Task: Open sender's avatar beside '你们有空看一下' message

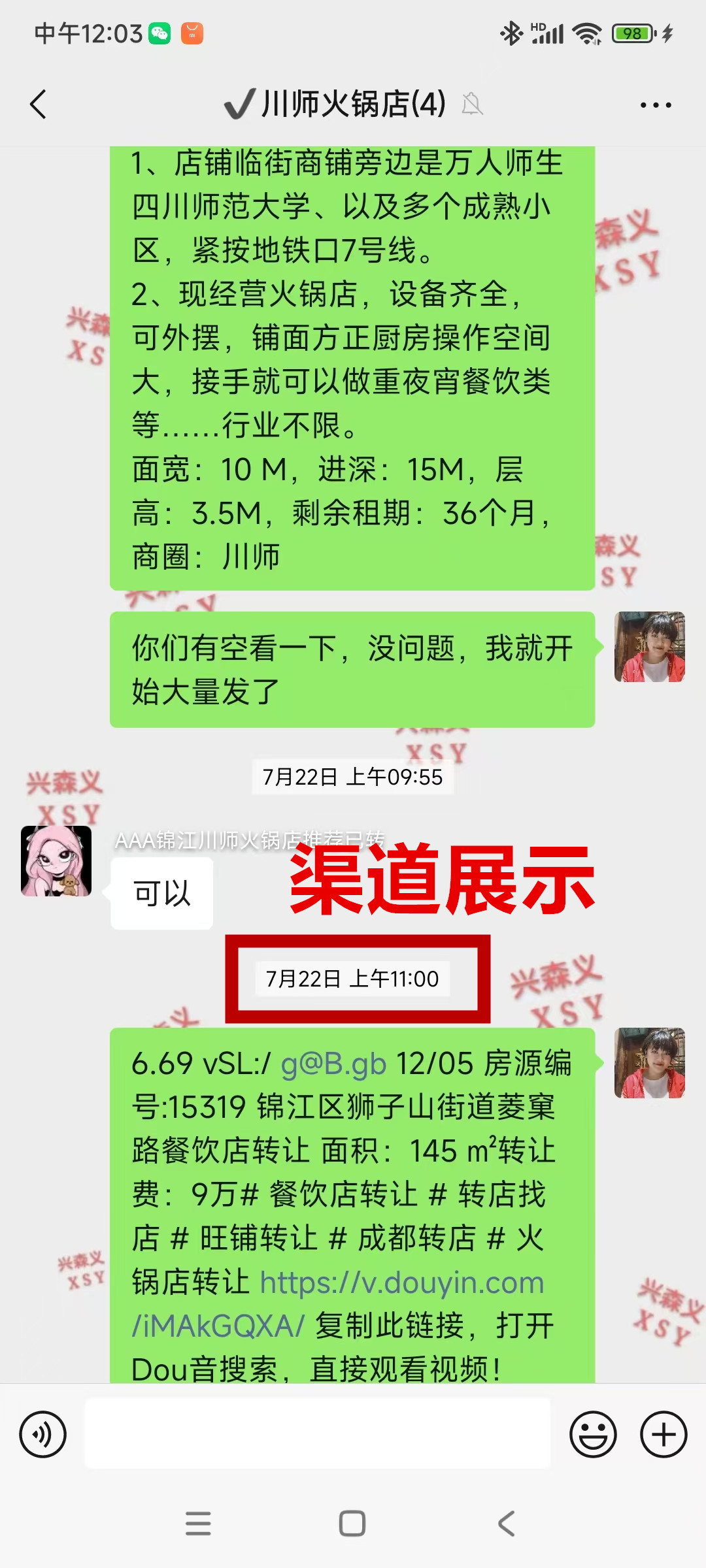Action: click(649, 647)
